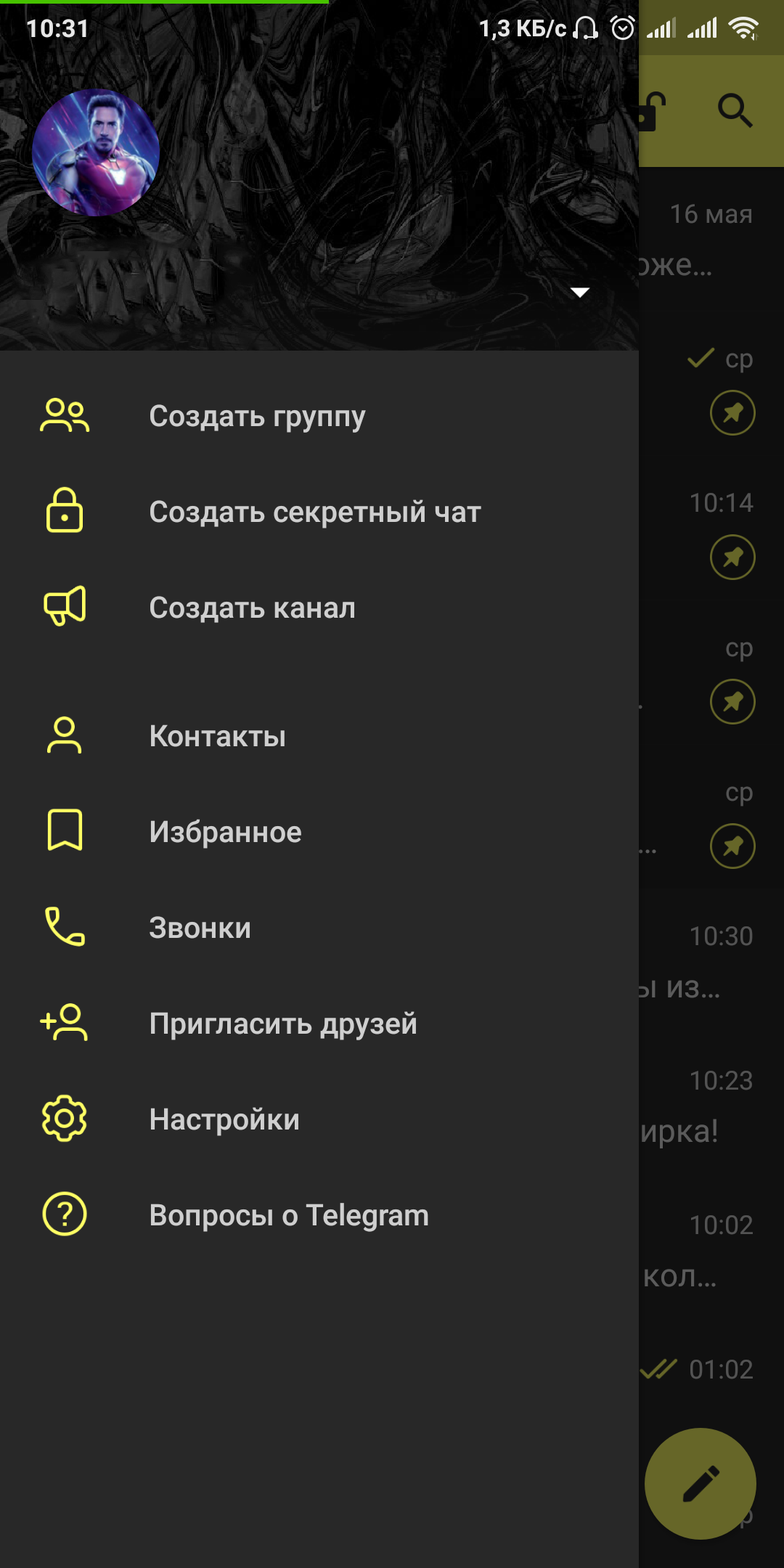Image resolution: width=784 pixels, height=1568 pixels.
Task: Tap the profile avatar picture
Action: point(96,152)
